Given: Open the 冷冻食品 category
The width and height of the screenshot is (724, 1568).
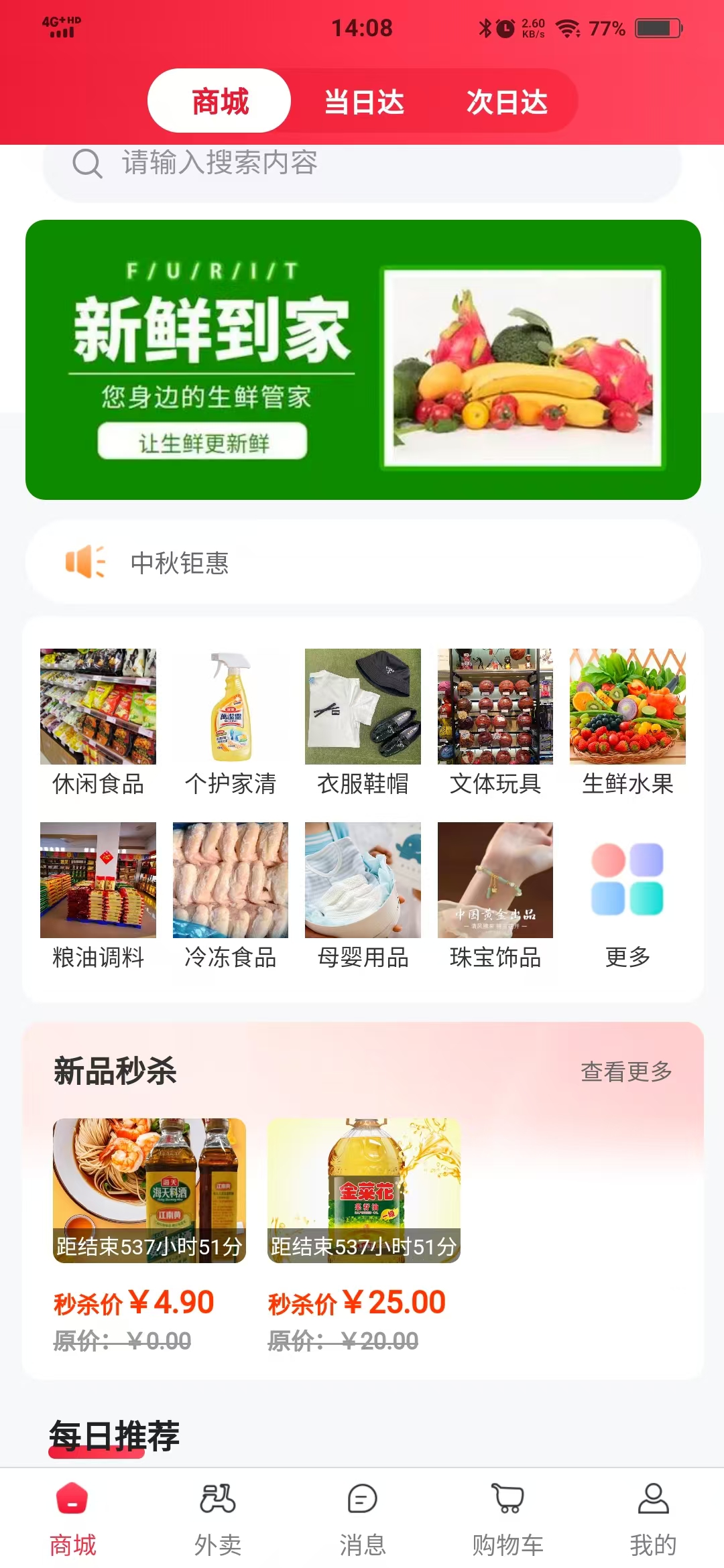Looking at the screenshot, I should pos(231,896).
